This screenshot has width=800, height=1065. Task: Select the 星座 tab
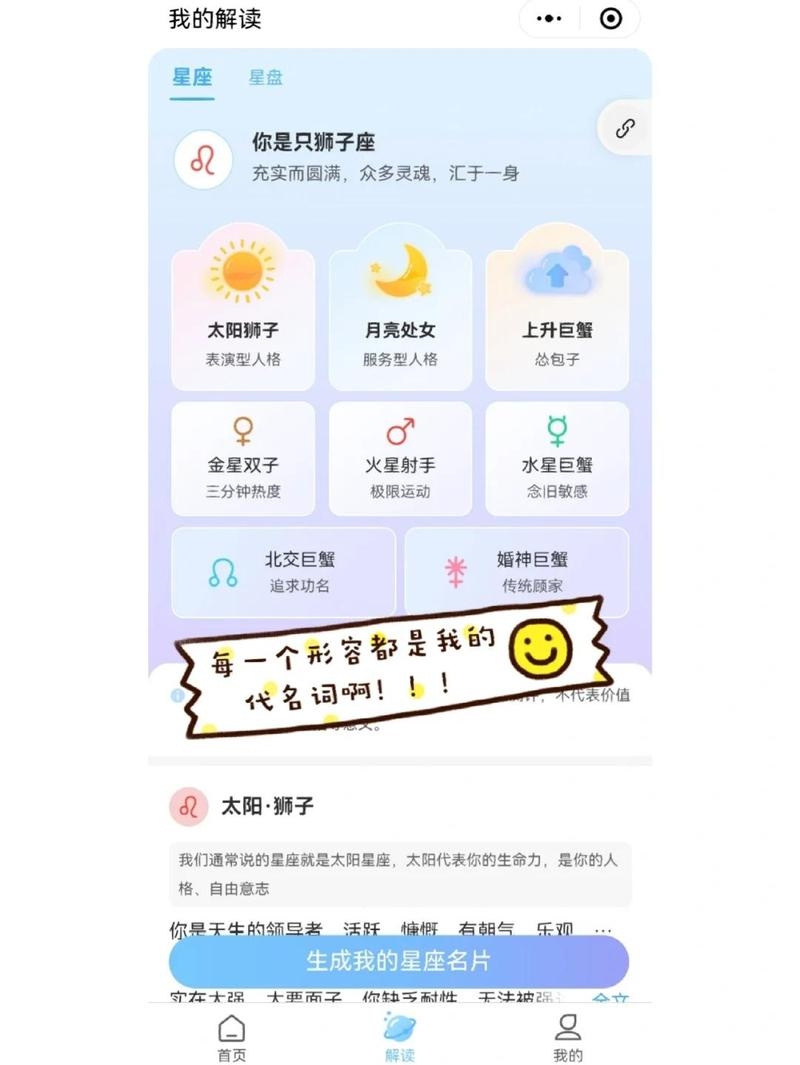[190, 77]
